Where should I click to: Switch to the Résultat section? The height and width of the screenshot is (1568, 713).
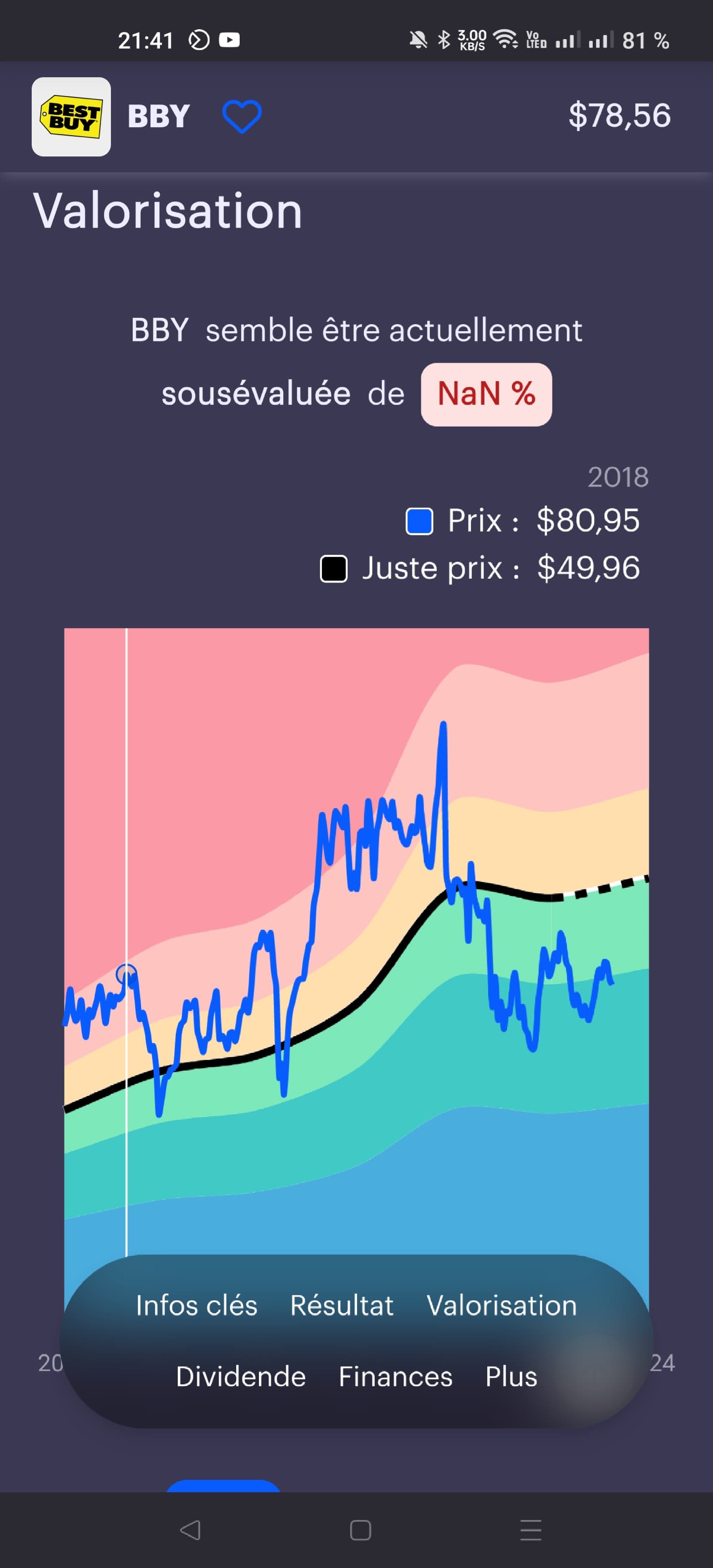point(342,1305)
